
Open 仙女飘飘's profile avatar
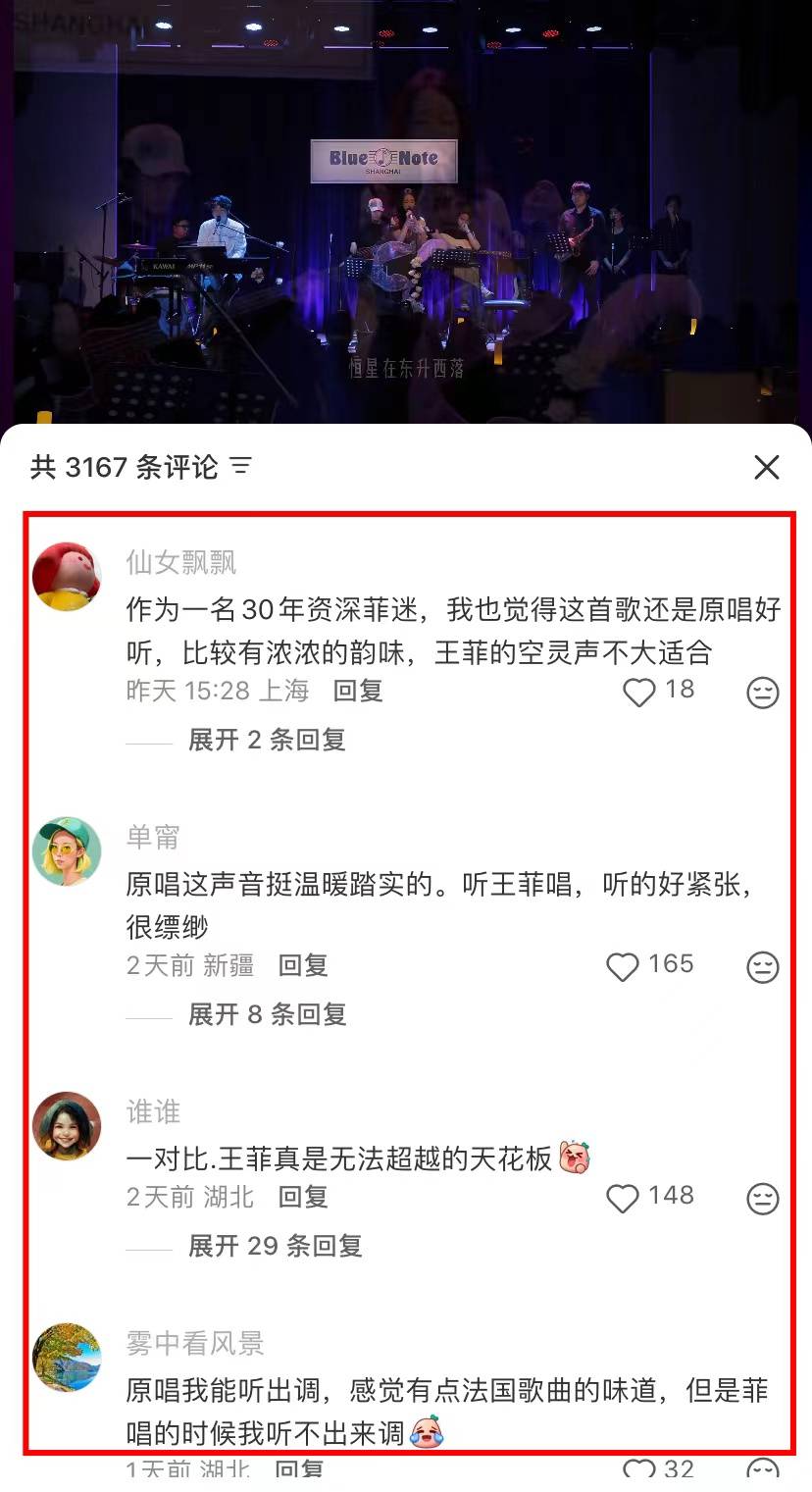(x=67, y=577)
